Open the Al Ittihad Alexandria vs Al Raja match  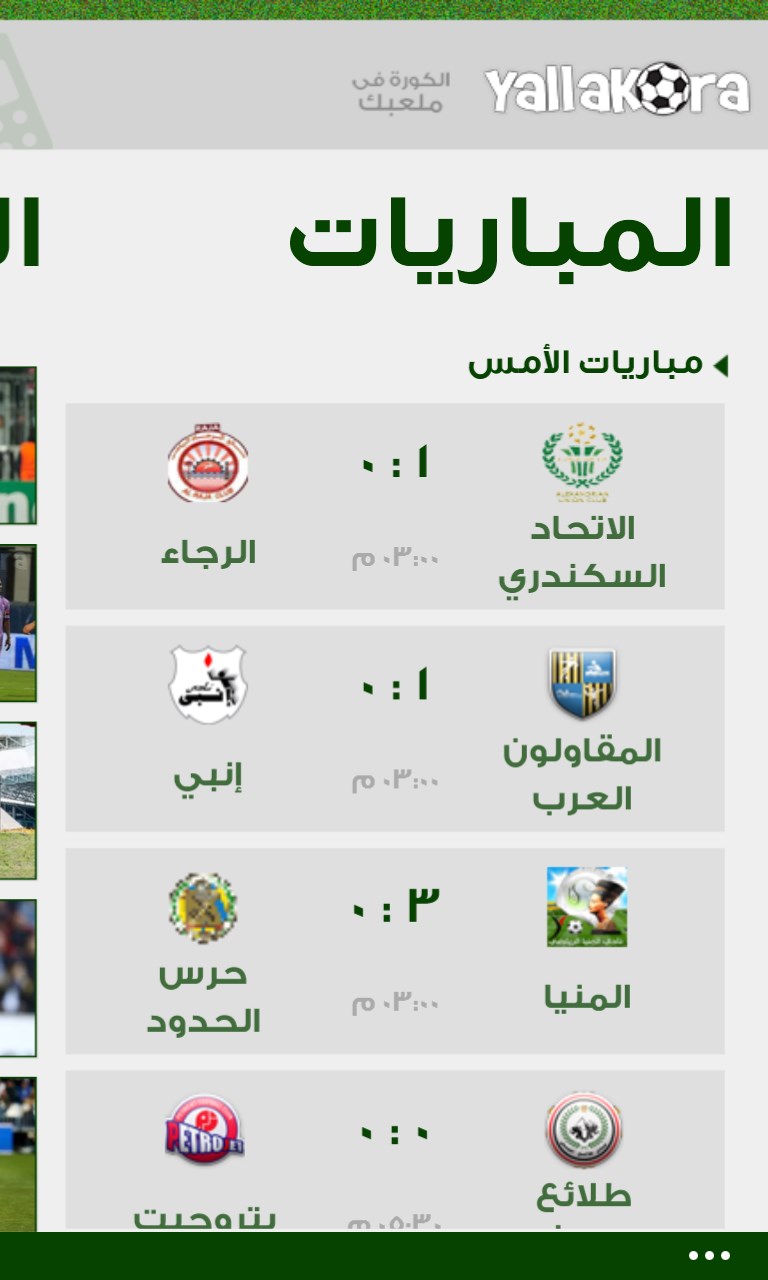click(395, 506)
